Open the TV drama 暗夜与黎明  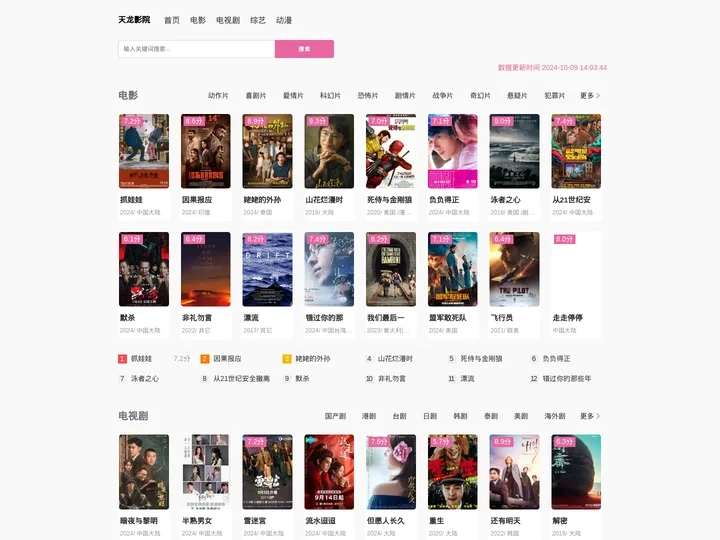pos(143,472)
